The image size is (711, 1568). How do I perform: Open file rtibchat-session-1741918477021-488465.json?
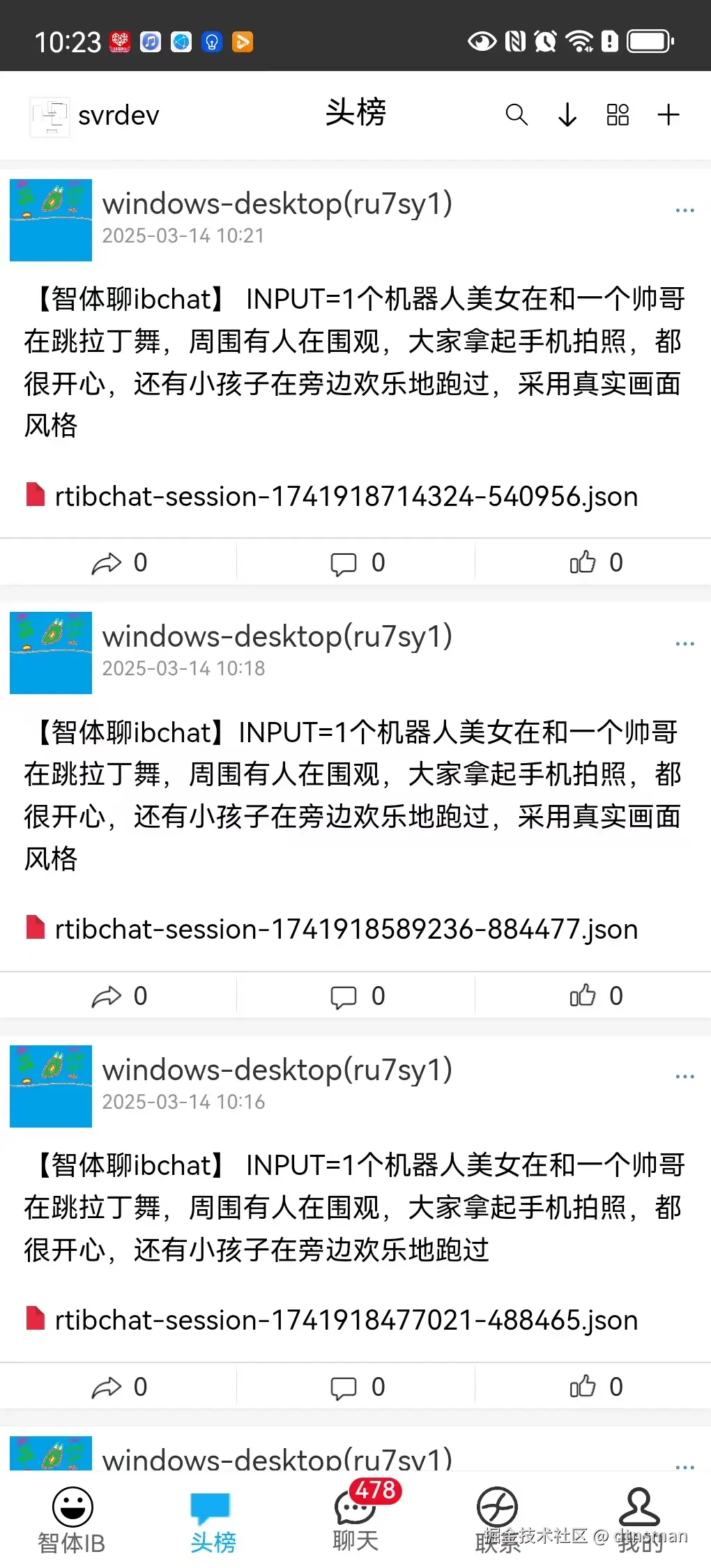(x=346, y=1320)
